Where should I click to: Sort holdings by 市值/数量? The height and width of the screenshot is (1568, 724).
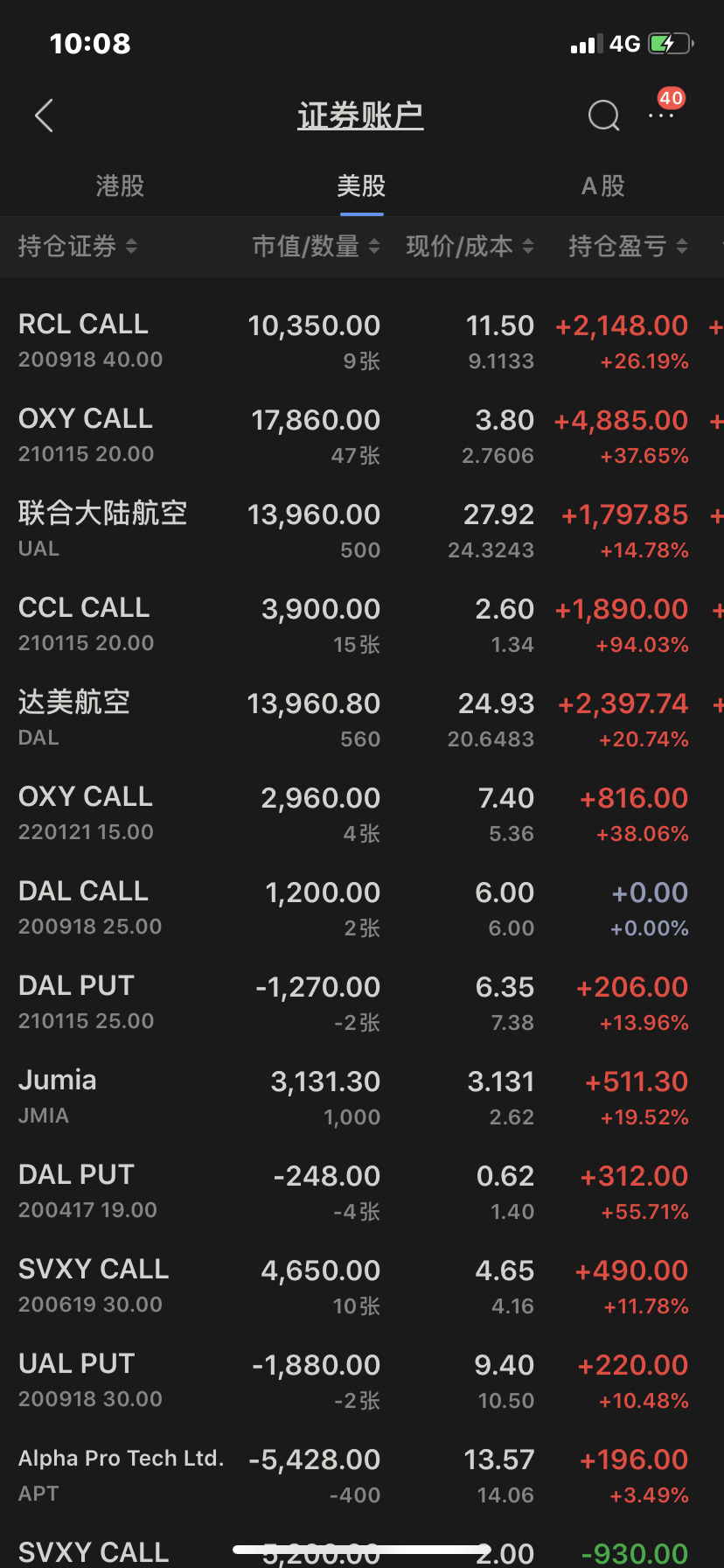316,247
